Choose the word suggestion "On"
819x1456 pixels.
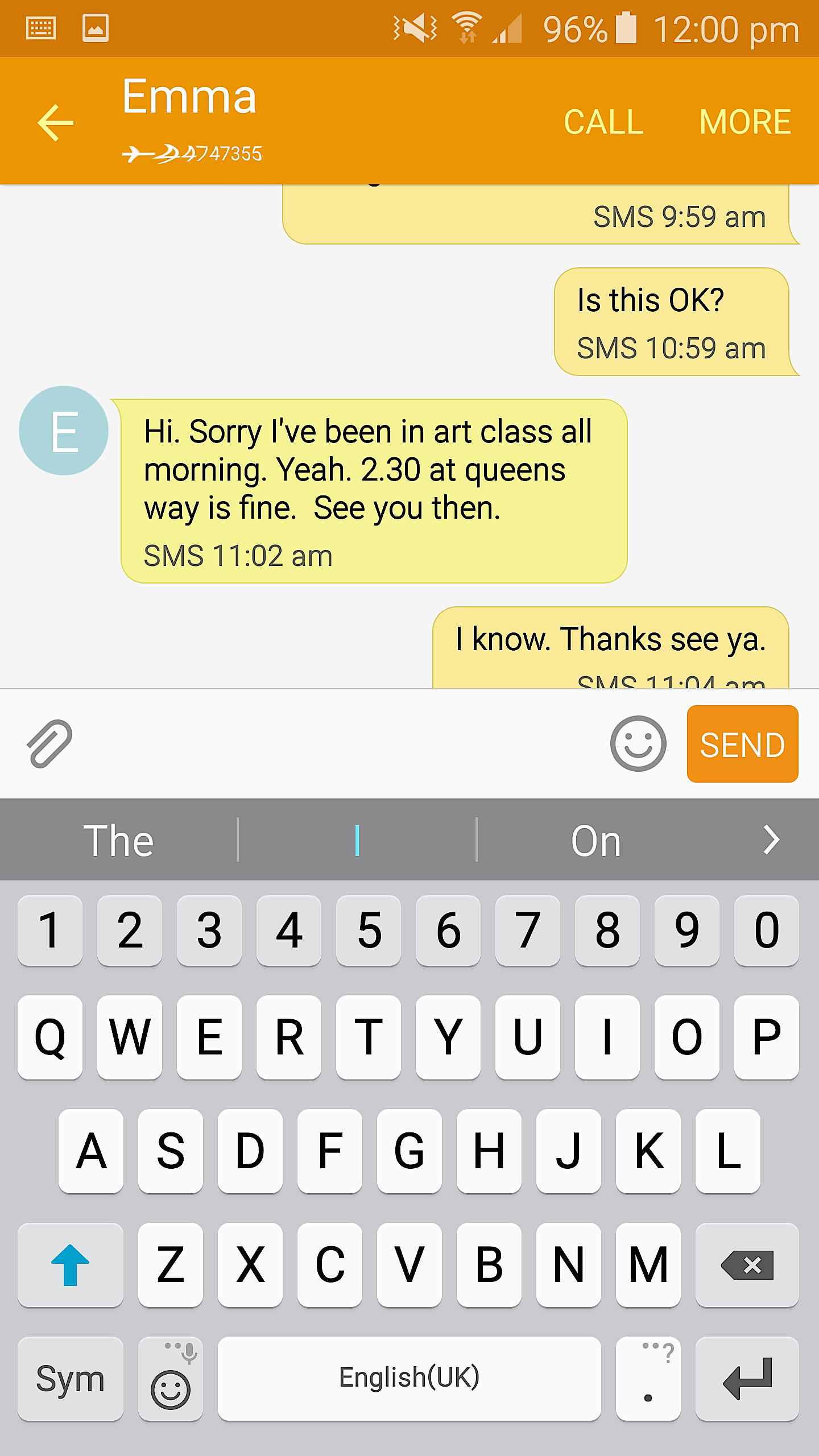click(x=595, y=840)
